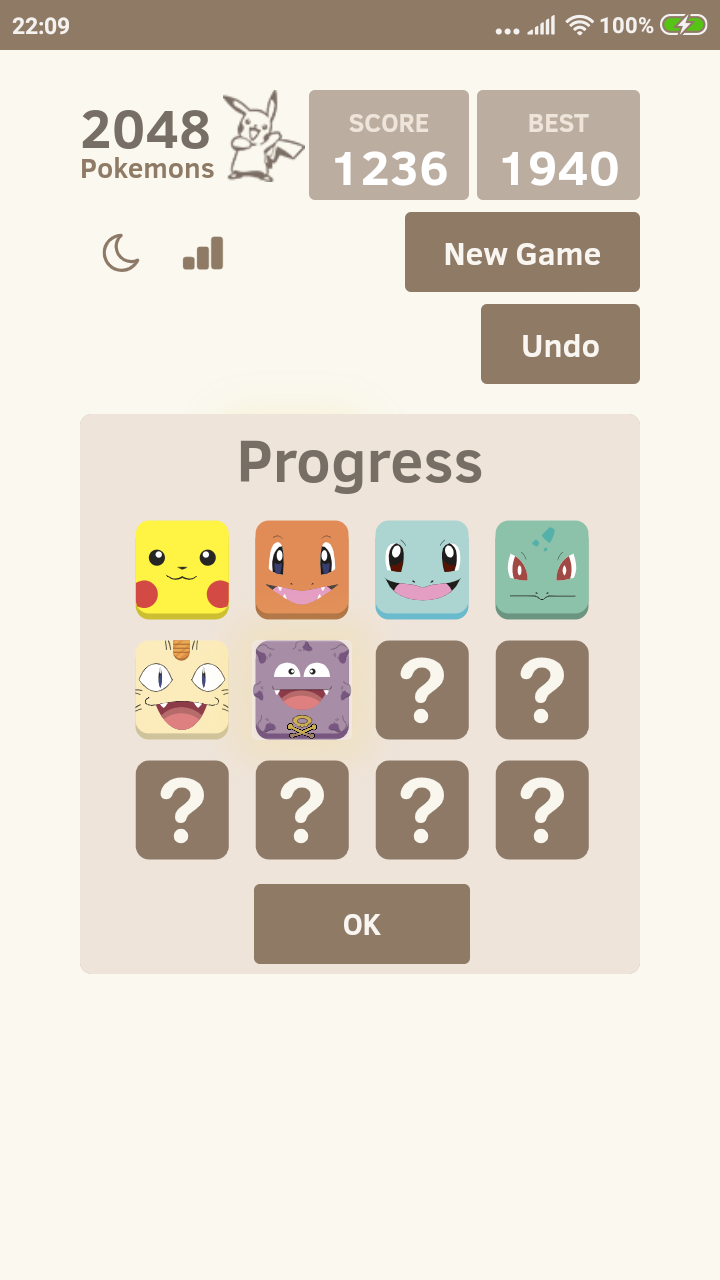This screenshot has height=1280, width=720.
Task: Dismiss the Progress dialog with OK
Action: (x=361, y=924)
